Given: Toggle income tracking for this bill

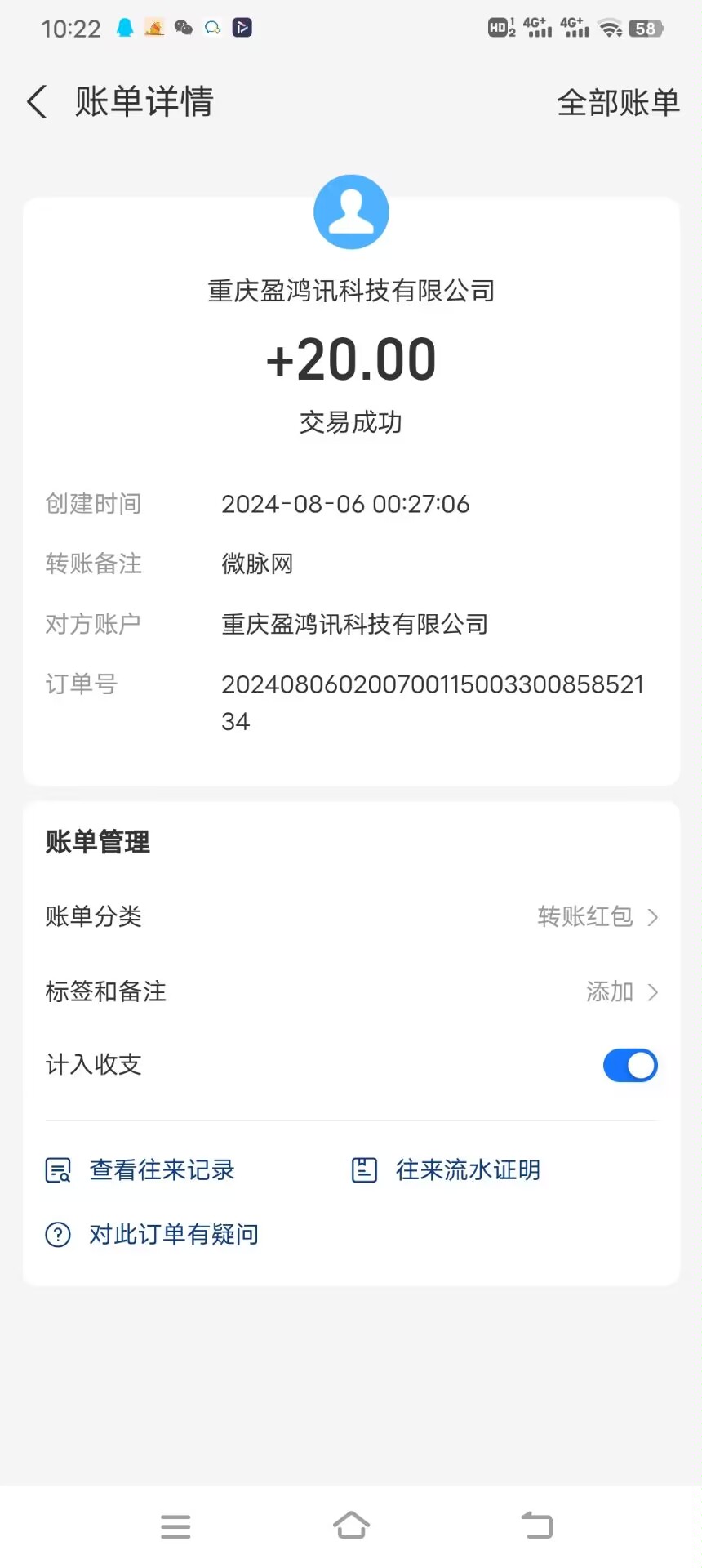Looking at the screenshot, I should point(630,1065).
